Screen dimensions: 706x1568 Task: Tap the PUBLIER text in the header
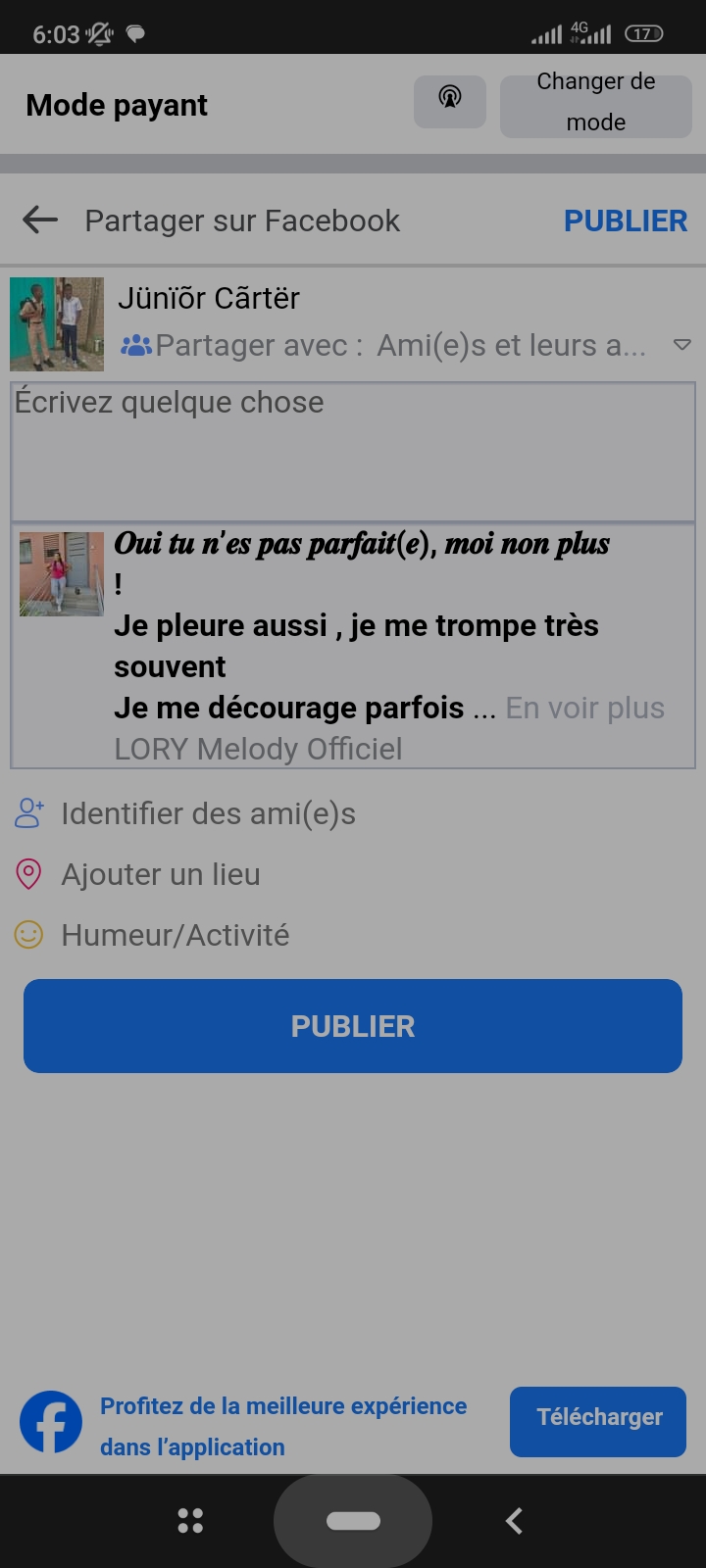(625, 221)
